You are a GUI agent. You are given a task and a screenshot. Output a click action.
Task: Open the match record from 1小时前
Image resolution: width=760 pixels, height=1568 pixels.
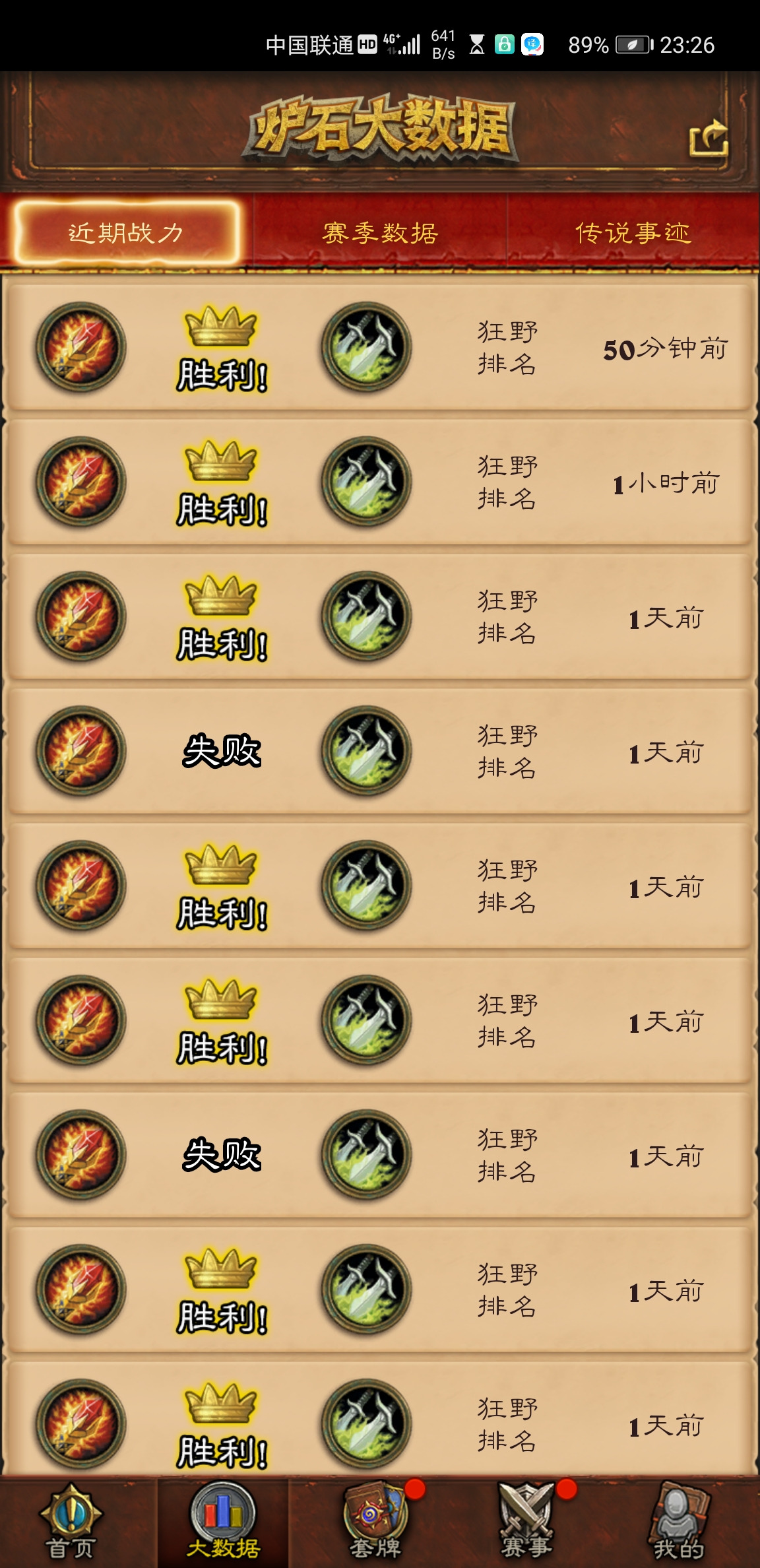coord(380,482)
